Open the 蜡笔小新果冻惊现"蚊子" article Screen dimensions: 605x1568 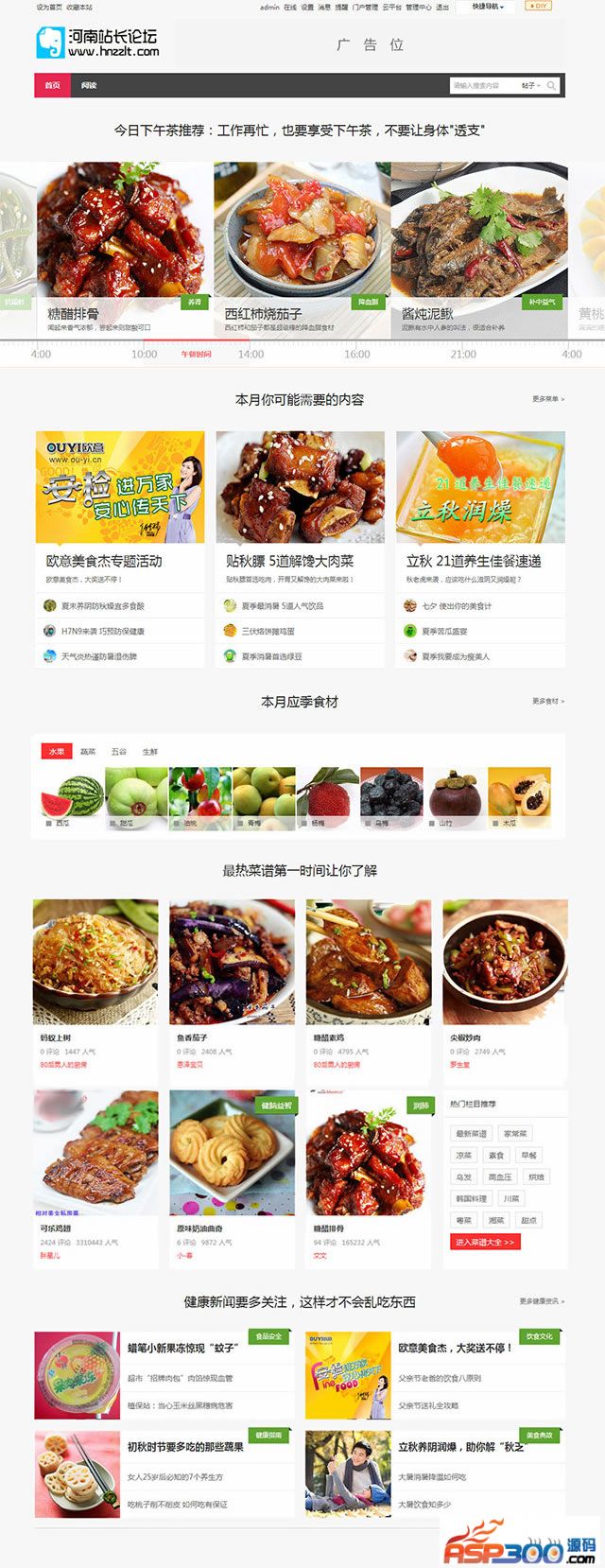click(182, 1348)
